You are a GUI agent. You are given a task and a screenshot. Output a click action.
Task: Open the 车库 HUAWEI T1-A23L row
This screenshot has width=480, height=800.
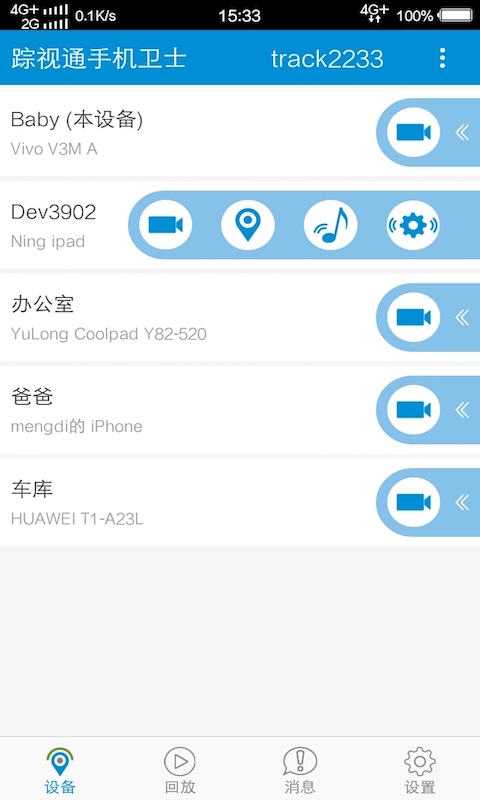click(x=240, y=503)
